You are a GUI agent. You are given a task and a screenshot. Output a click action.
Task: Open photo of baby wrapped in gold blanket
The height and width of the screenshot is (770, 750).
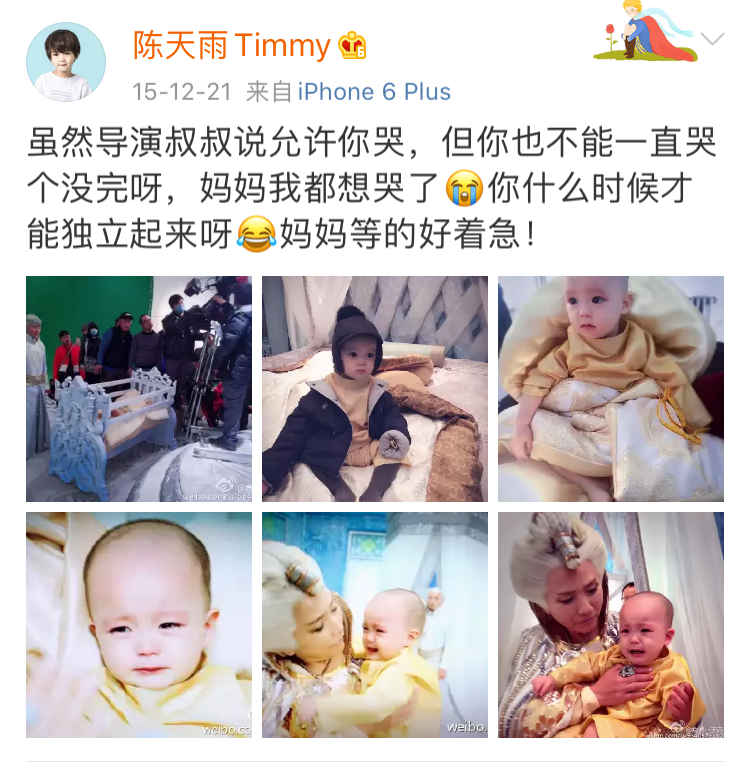(611, 389)
